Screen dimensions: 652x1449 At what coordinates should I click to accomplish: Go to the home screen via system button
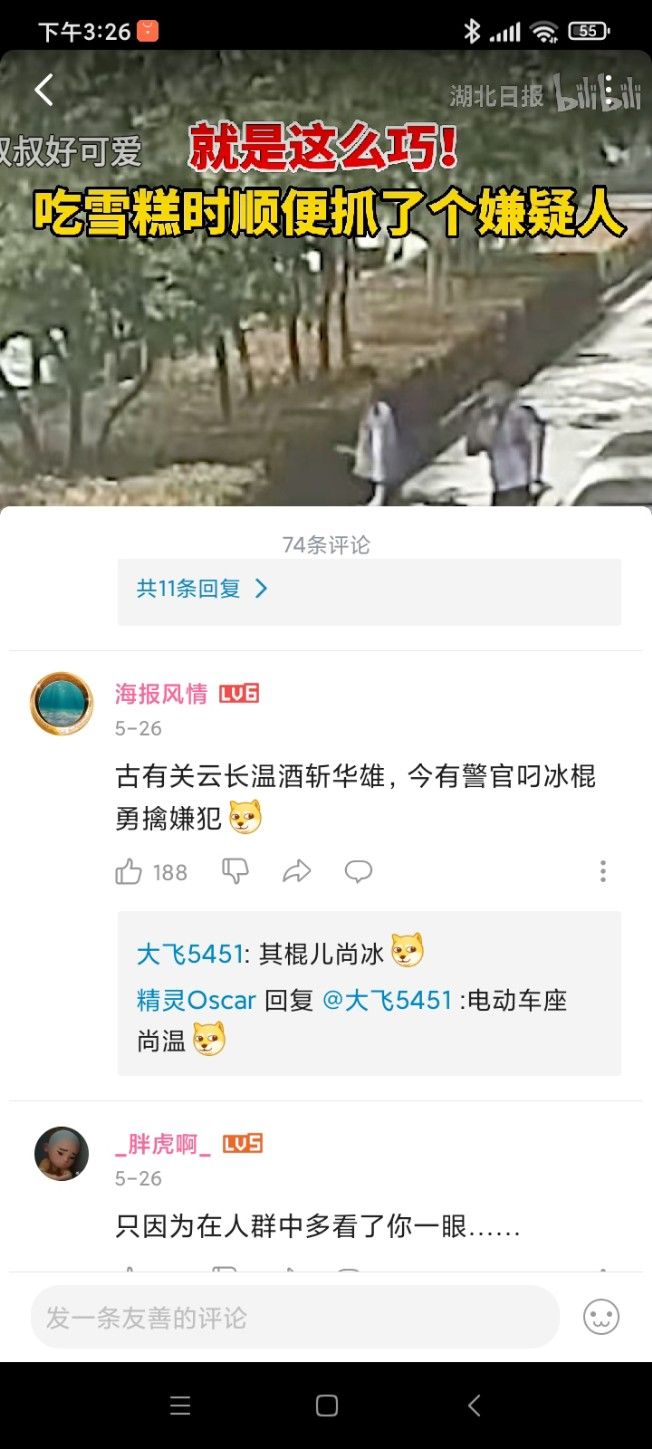tap(326, 1406)
